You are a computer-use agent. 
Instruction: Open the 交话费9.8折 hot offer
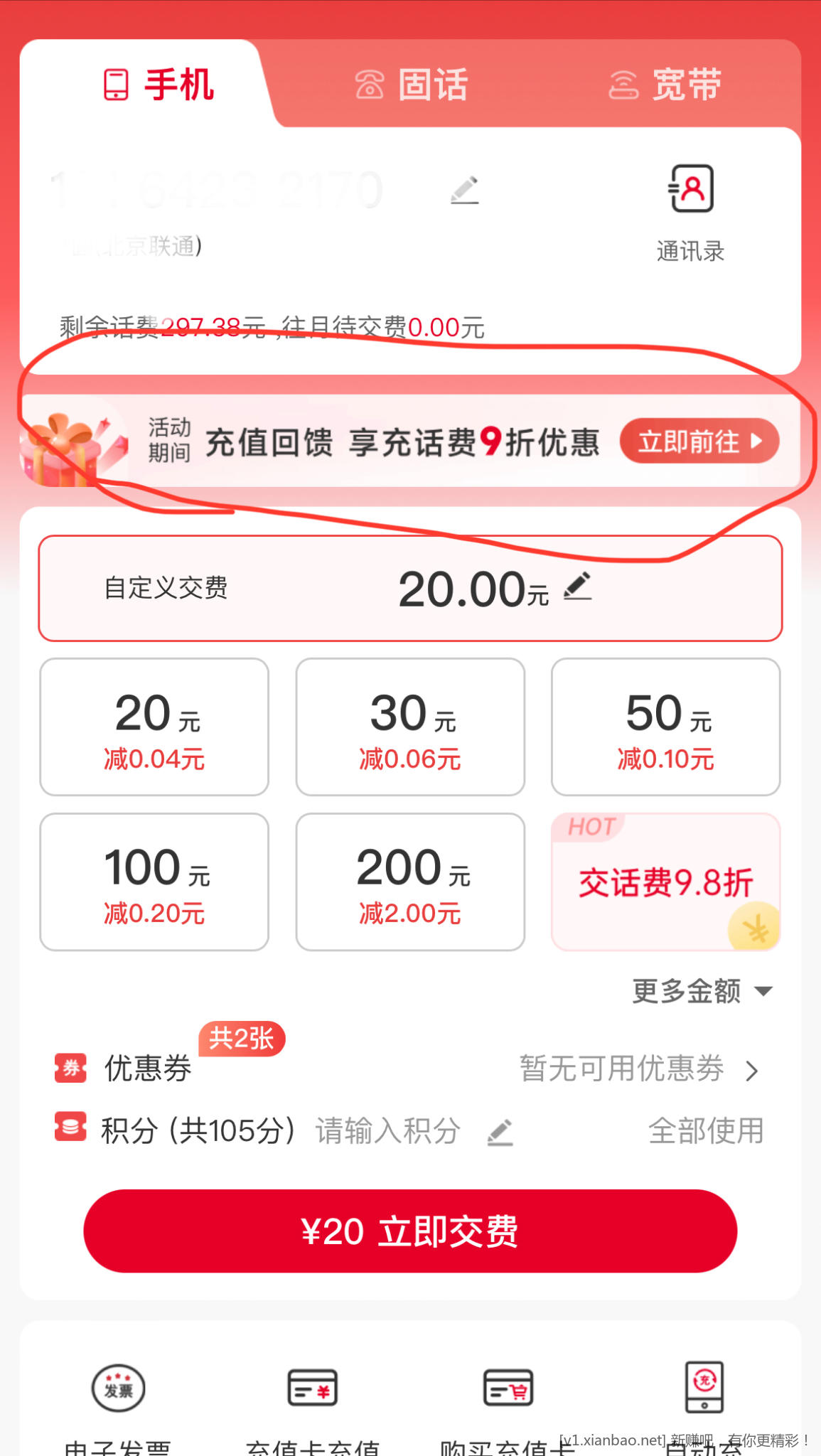(x=666, y=882)
